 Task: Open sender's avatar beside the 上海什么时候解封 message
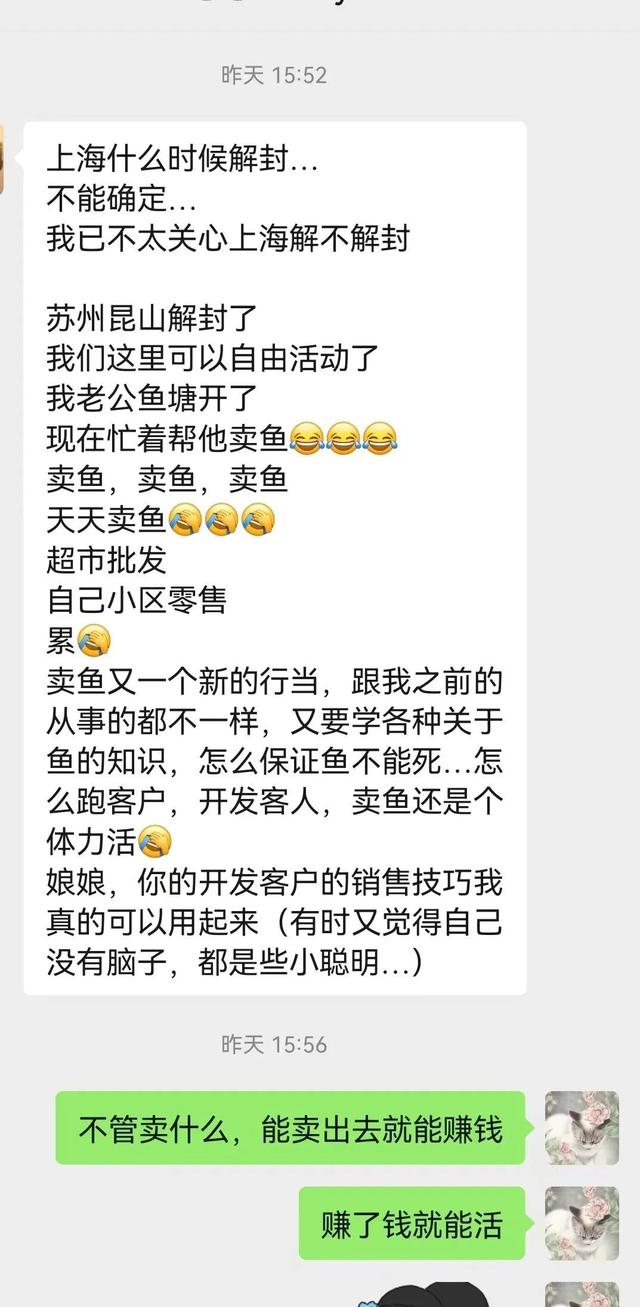[6, 158]
